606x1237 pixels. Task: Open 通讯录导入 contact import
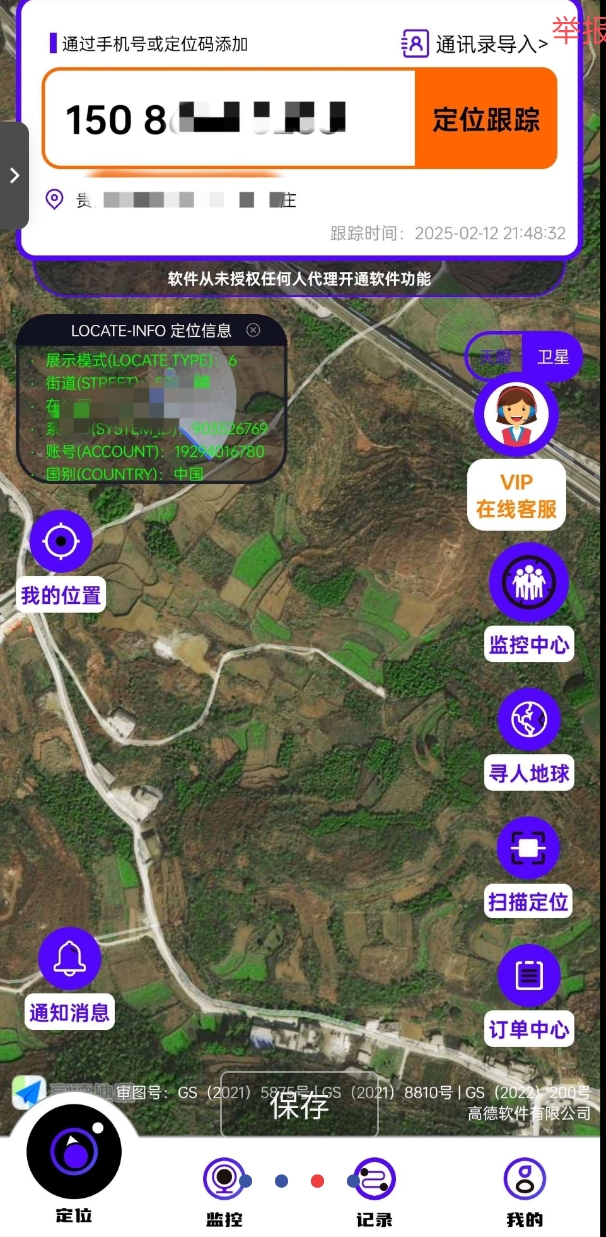[x=475, y=43]
